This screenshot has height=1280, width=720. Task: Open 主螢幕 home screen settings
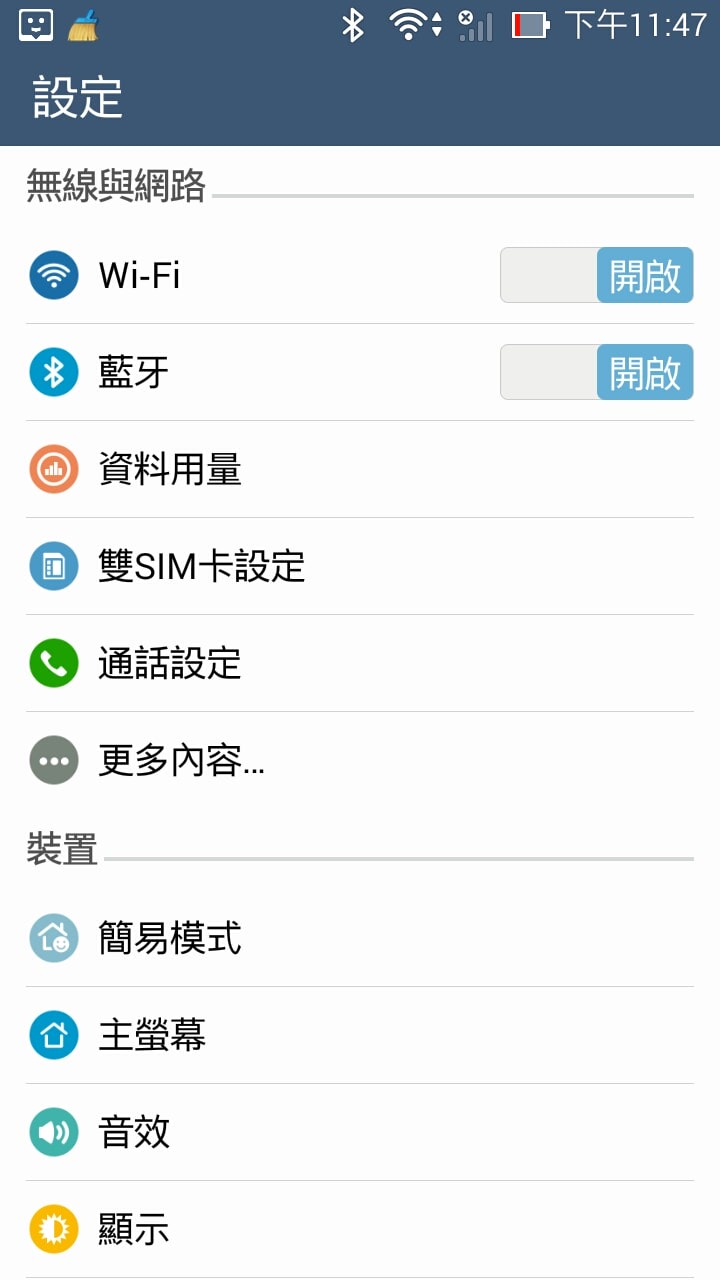pos(360,1035)
